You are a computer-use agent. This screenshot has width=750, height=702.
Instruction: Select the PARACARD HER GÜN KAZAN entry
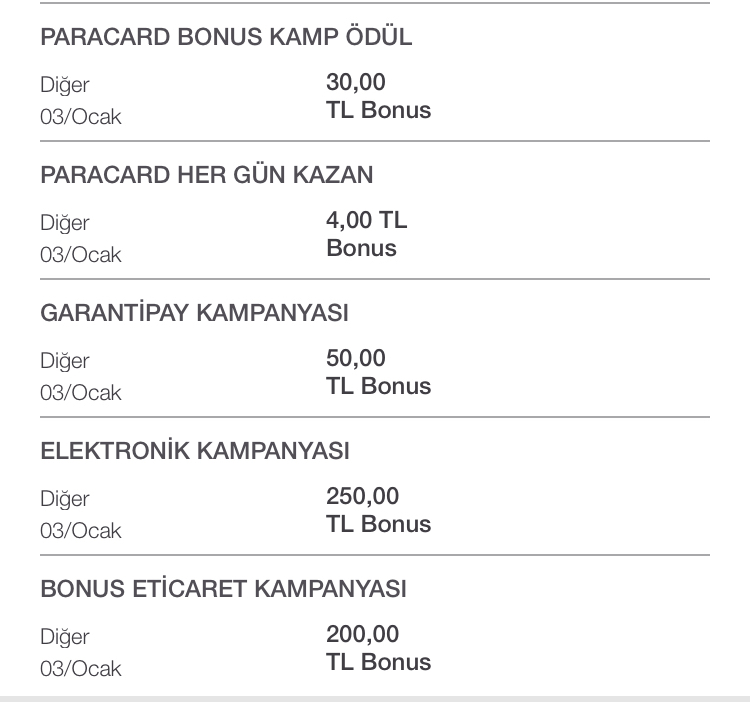click(x=375, y=210)
